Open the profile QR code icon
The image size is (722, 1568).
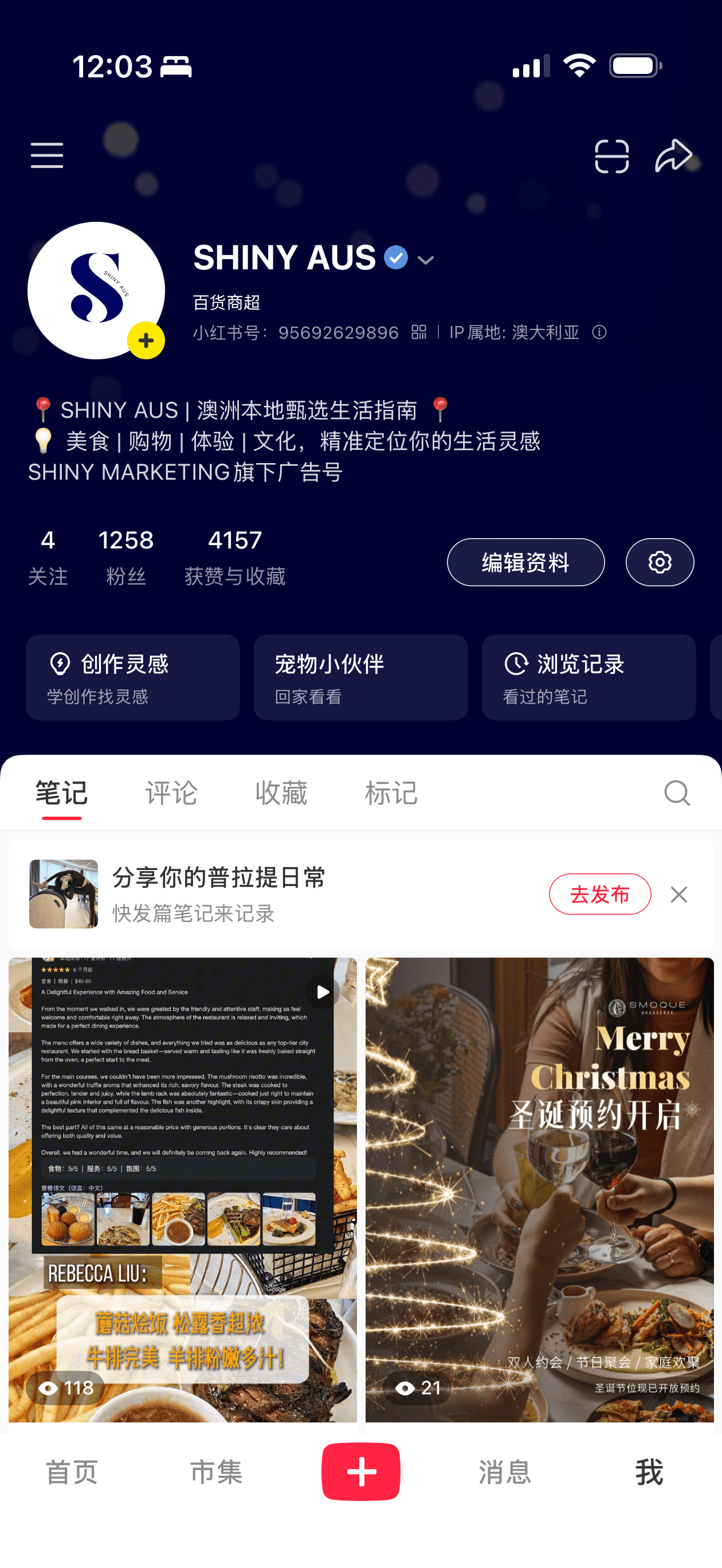point(419,332)
